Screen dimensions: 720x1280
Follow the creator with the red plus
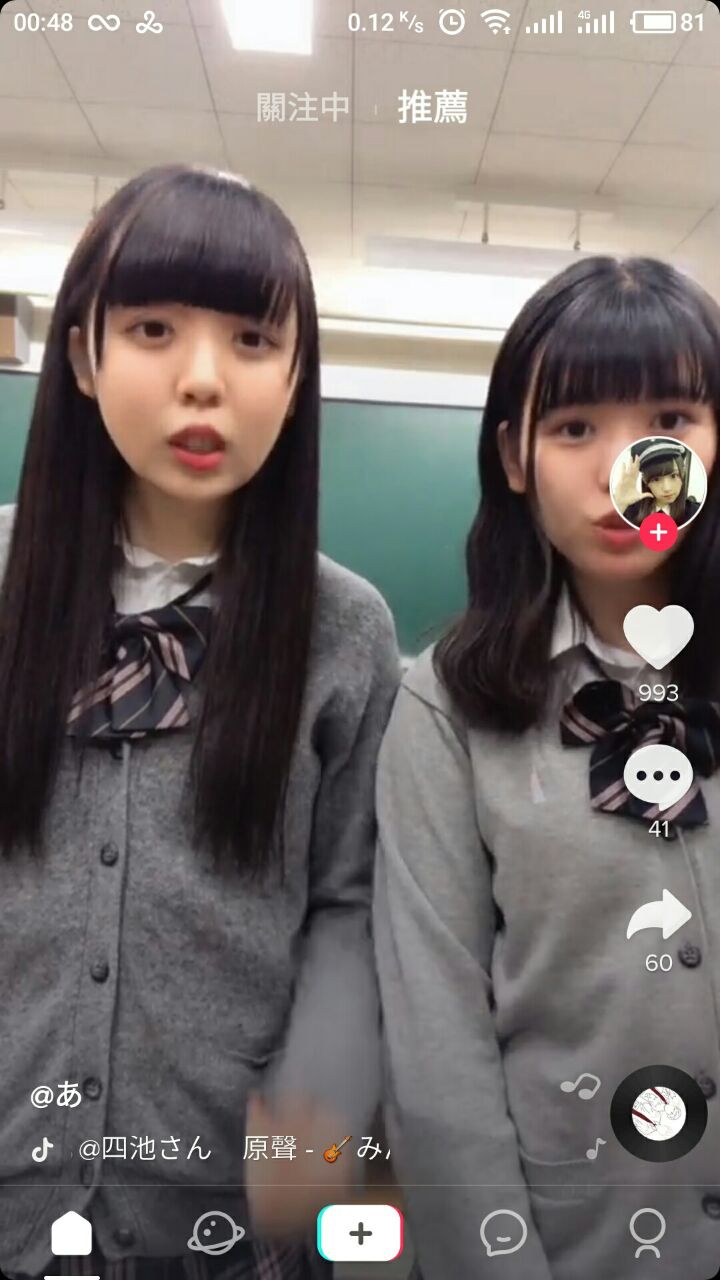point(658,533)
